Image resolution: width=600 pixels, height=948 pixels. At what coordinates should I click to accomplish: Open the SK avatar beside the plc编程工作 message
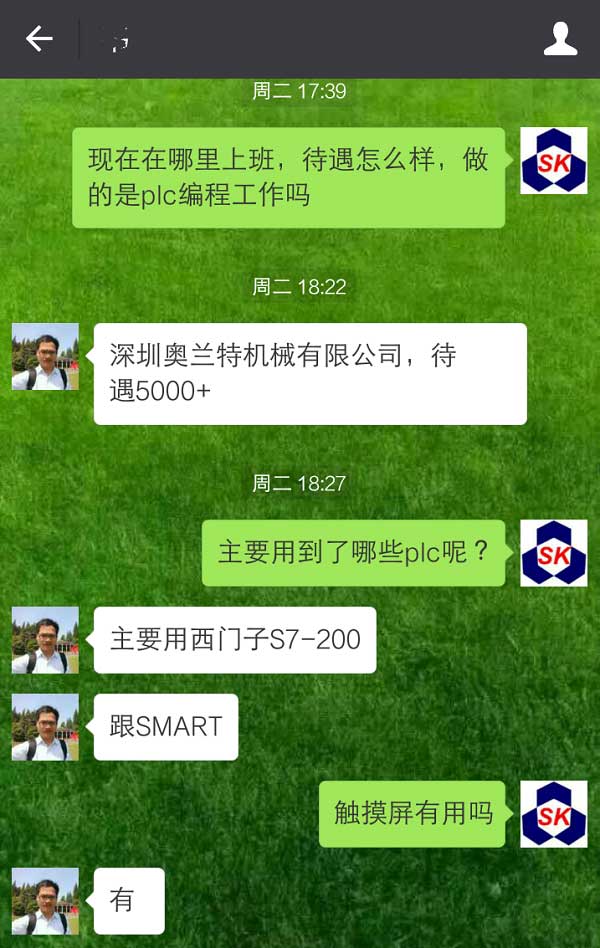pyautogui.click(x=553, y=161)
